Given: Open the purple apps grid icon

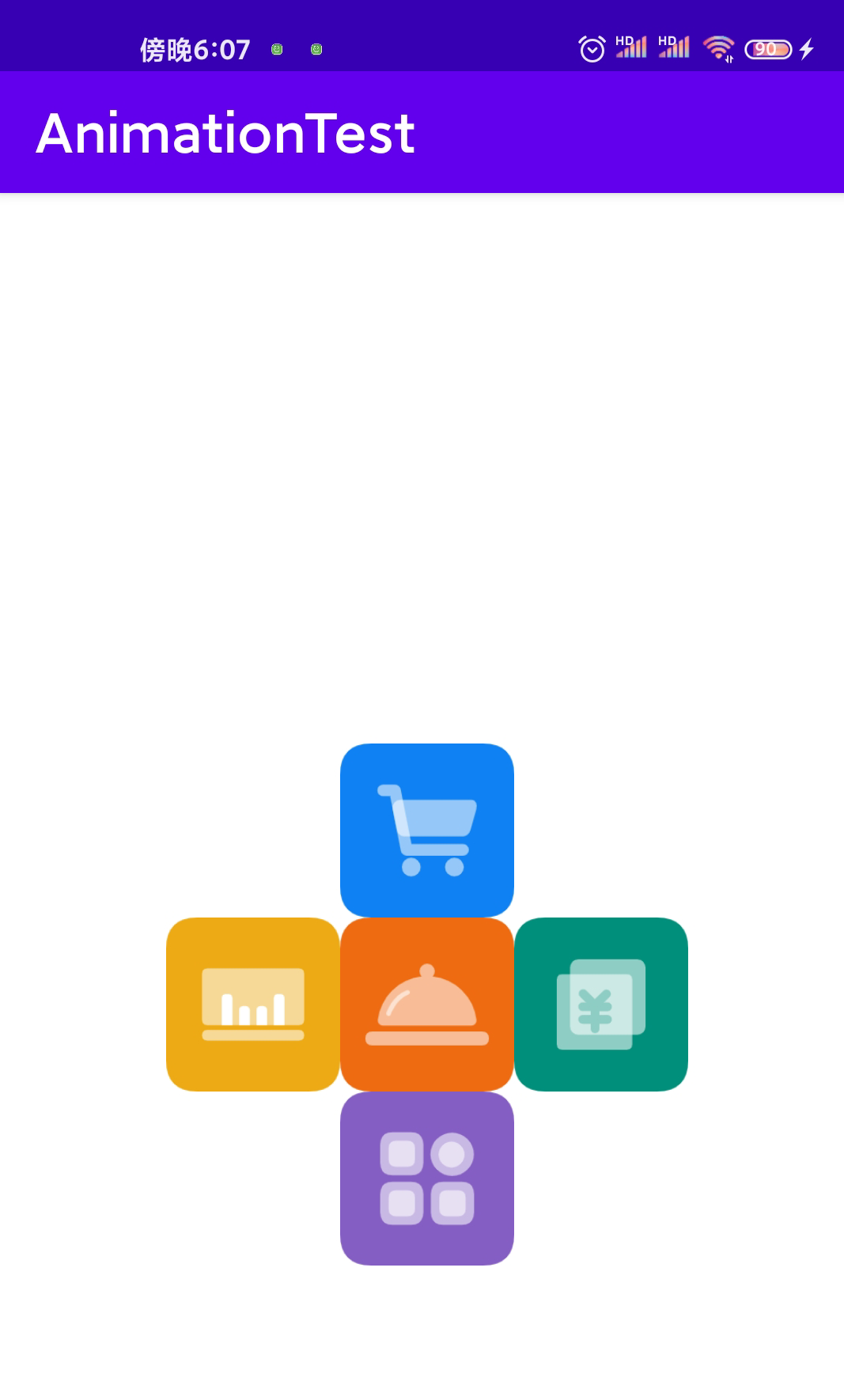Looking at the screenshot, I should 427,1178.
